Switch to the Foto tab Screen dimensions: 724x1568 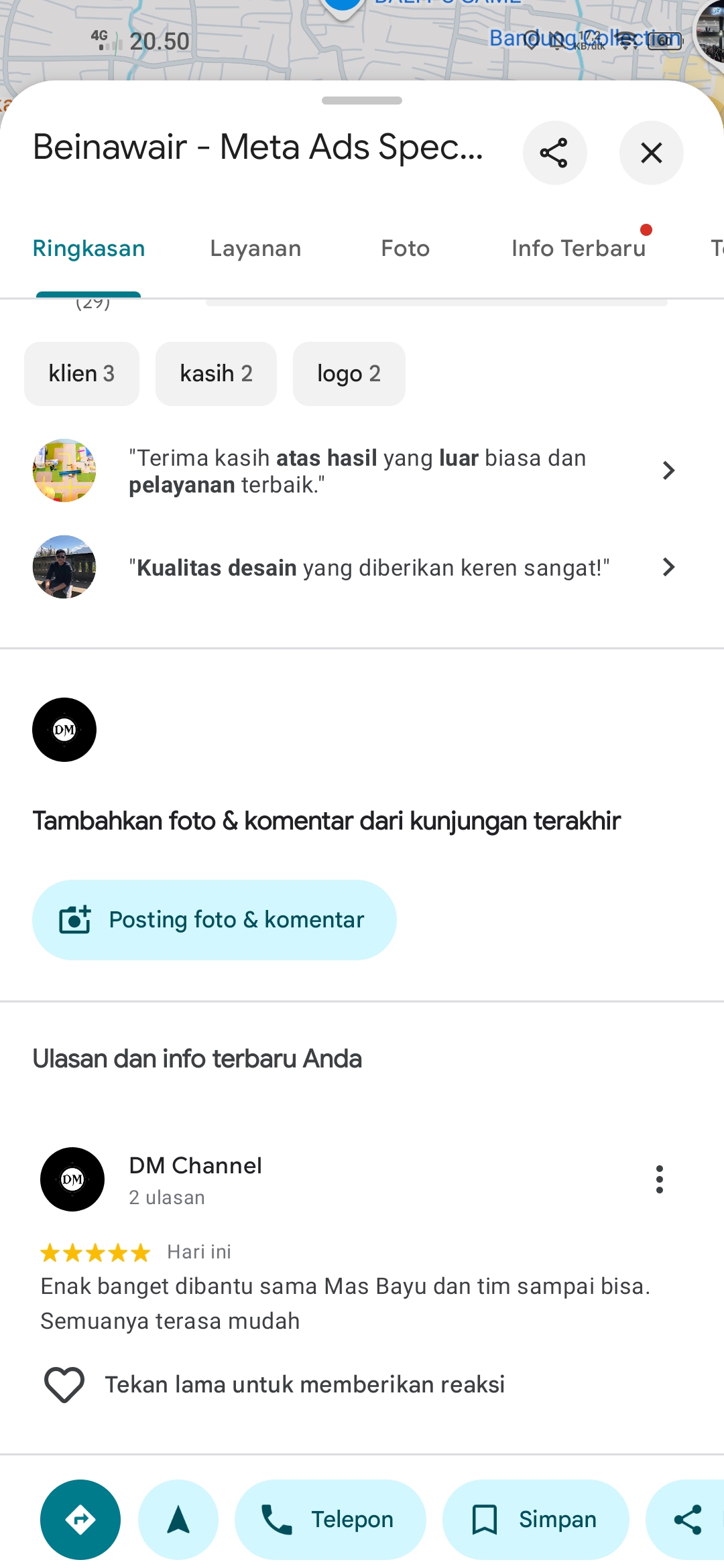coord(405,249)
